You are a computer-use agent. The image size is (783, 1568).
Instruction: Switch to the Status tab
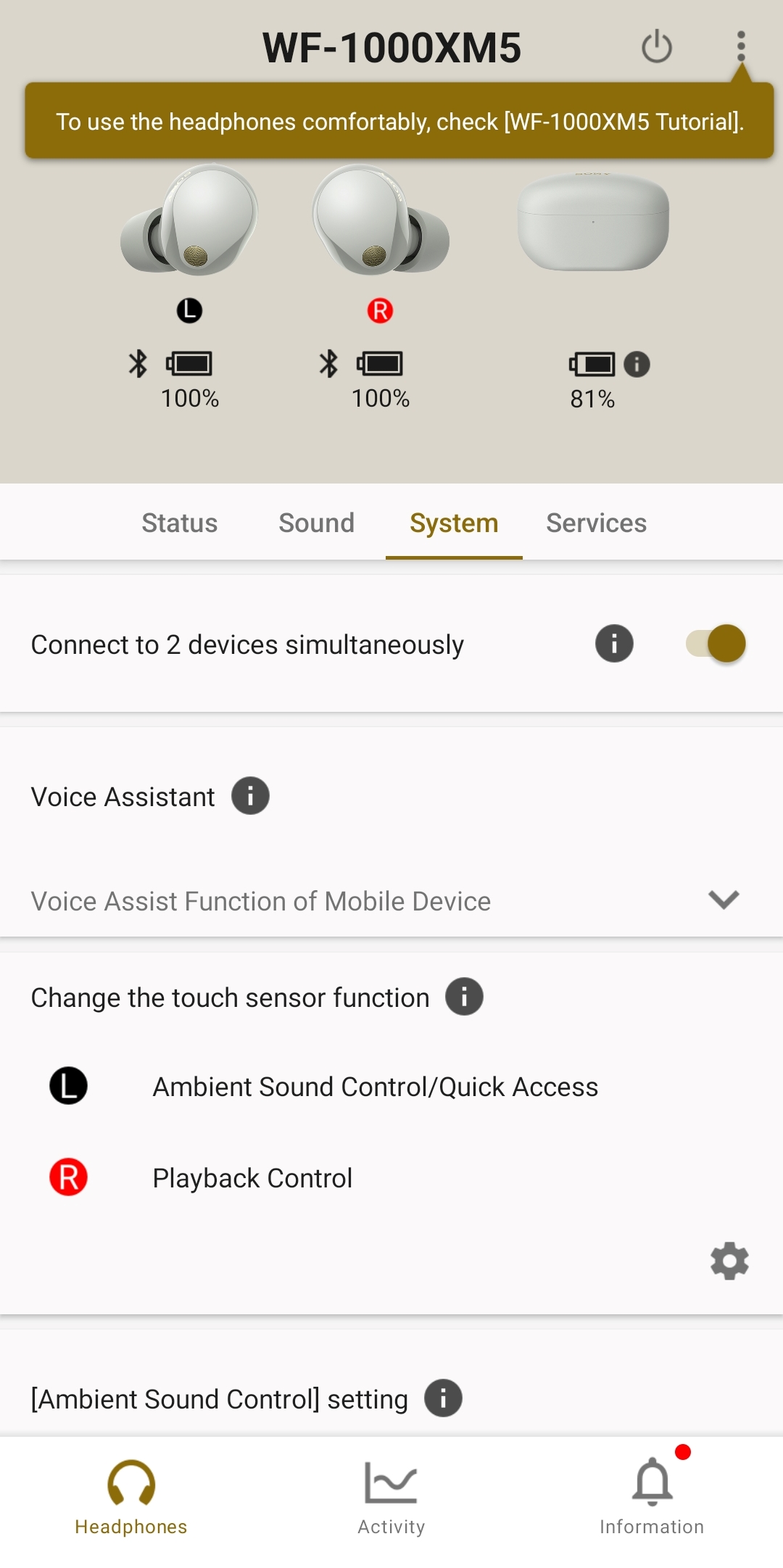click(x=179, y=523)
